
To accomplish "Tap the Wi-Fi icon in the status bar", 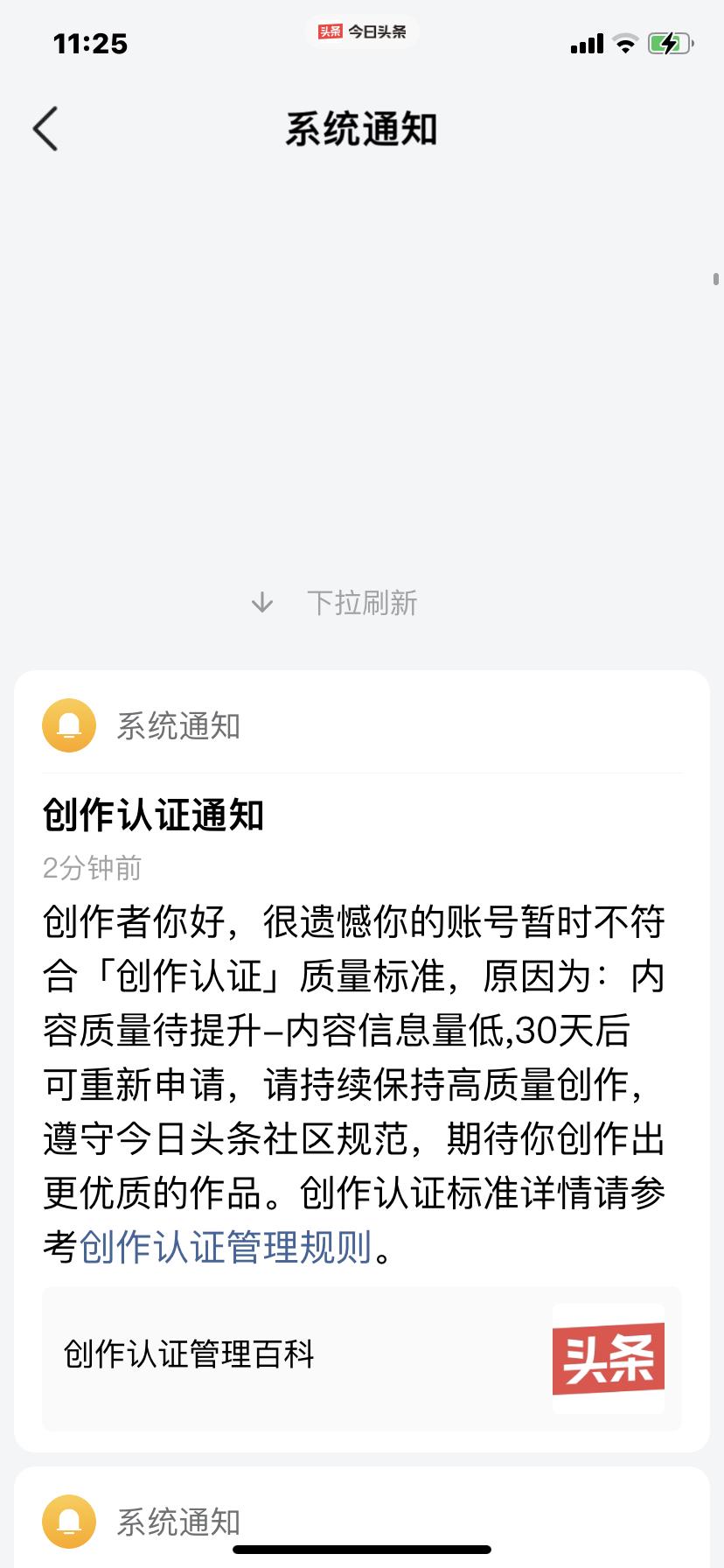I will [x=624, y=44].
